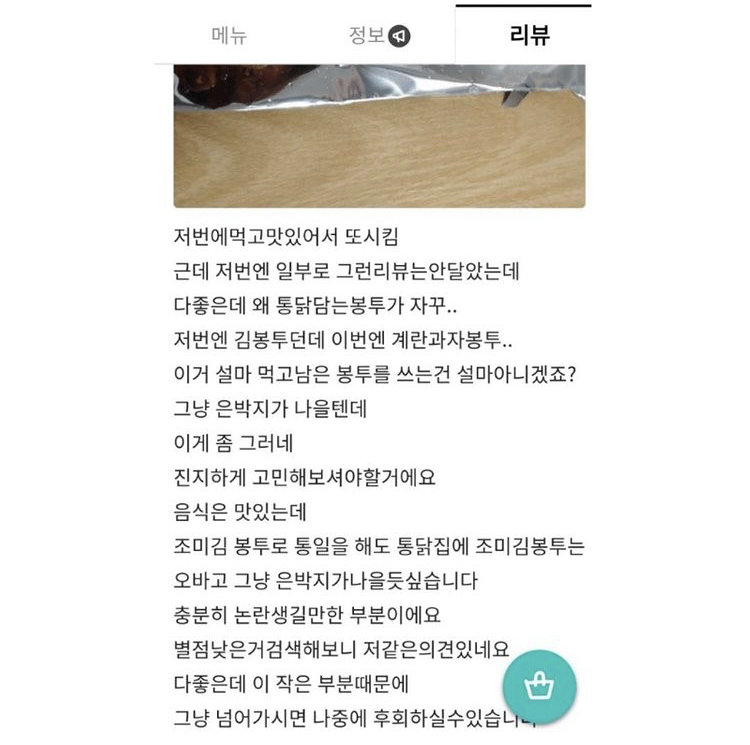View the review's food photo
The width and height of the screenshot is (750, 745).
[x=379, y=135]
